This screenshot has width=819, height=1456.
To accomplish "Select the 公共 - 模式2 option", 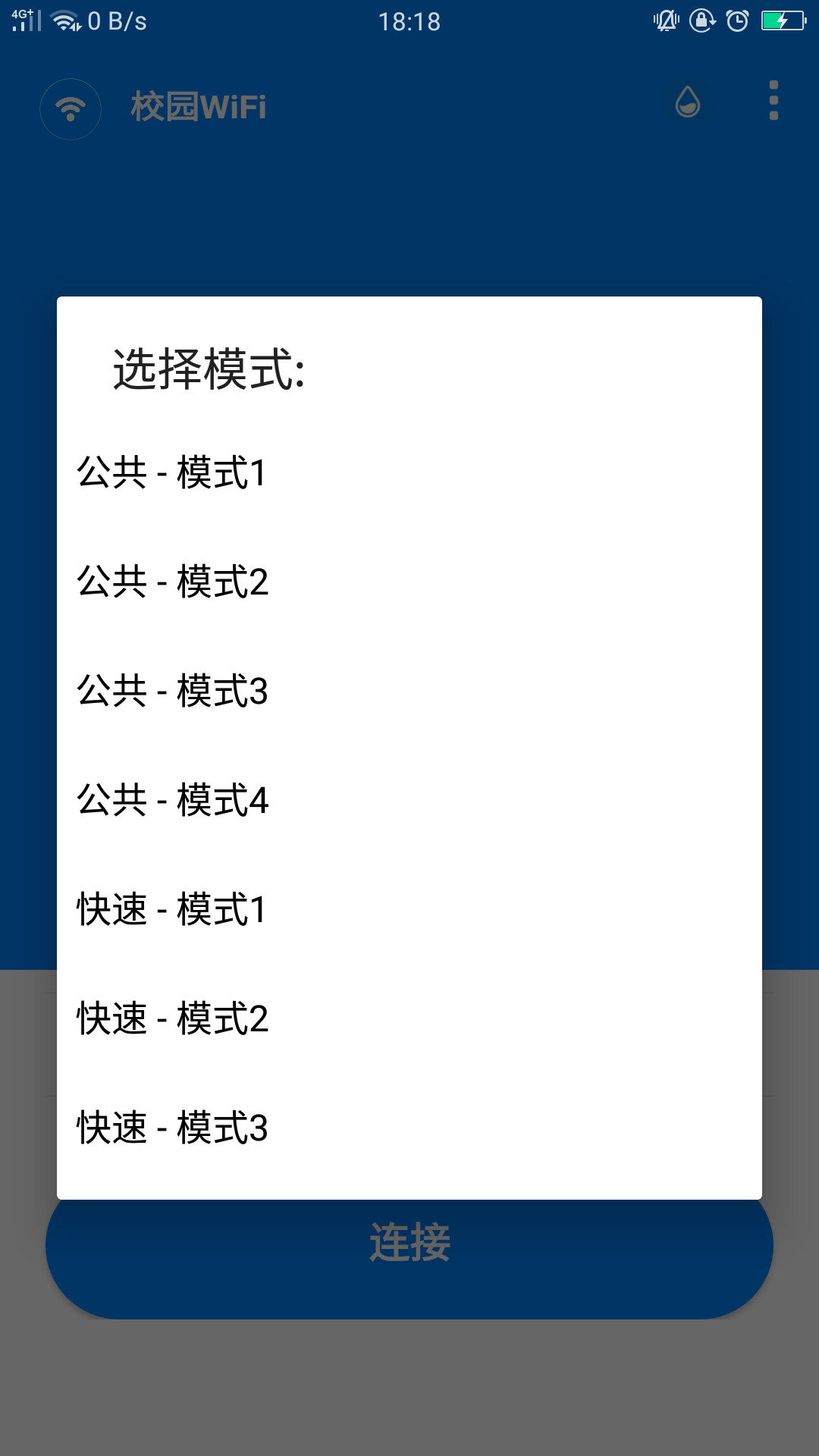I will point(173,582).
